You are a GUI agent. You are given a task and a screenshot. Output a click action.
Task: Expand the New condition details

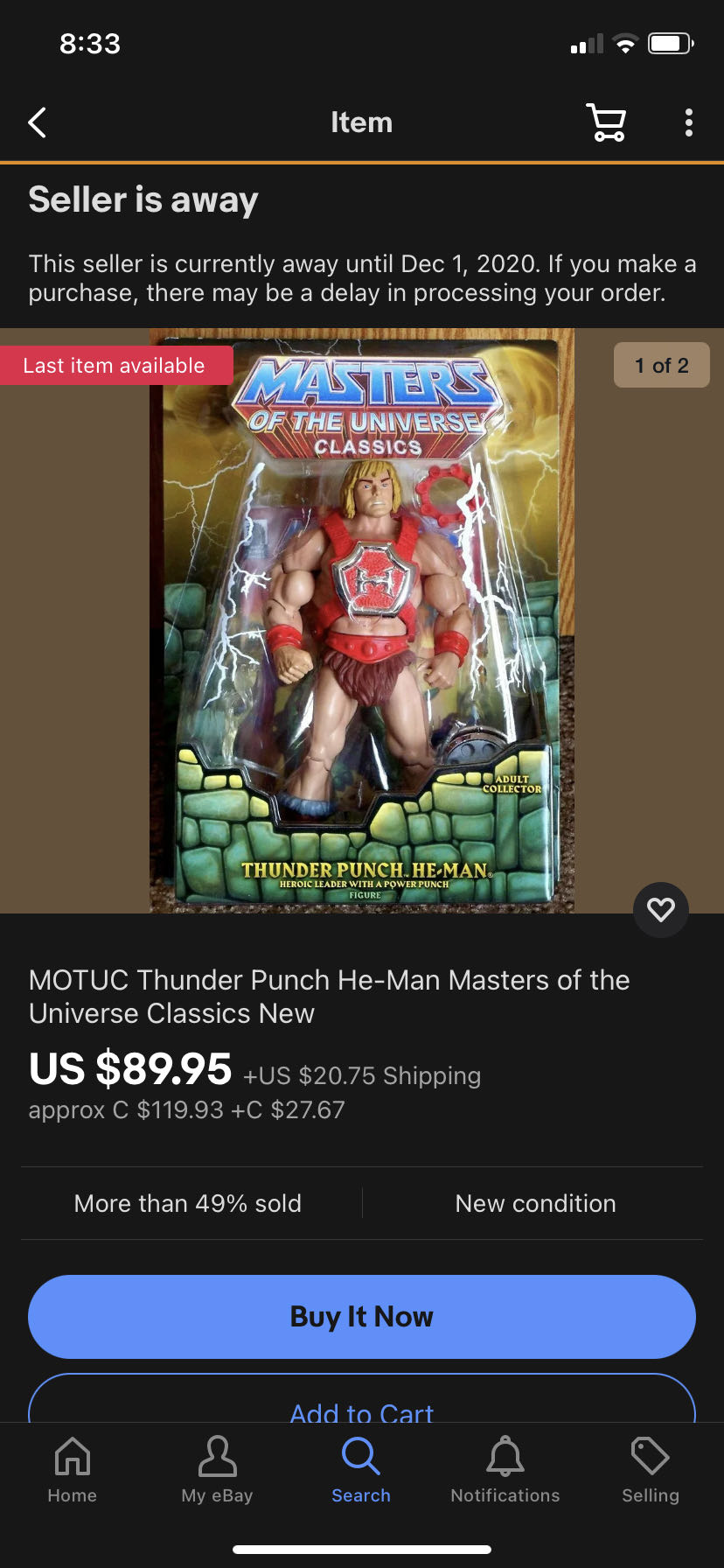535,1203
